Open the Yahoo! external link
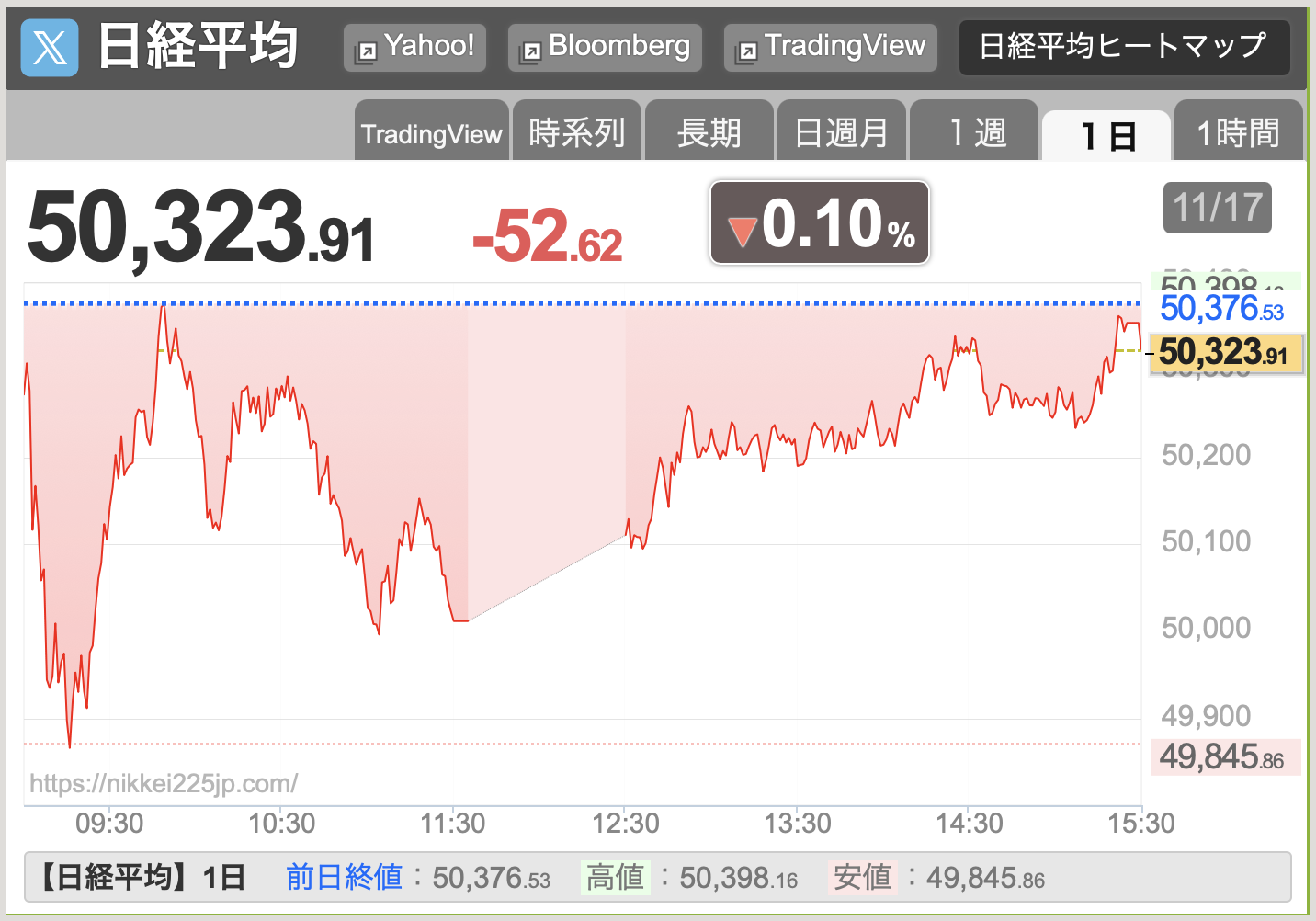The width and height of the screenshot is (1316, 921). [414, 47]
